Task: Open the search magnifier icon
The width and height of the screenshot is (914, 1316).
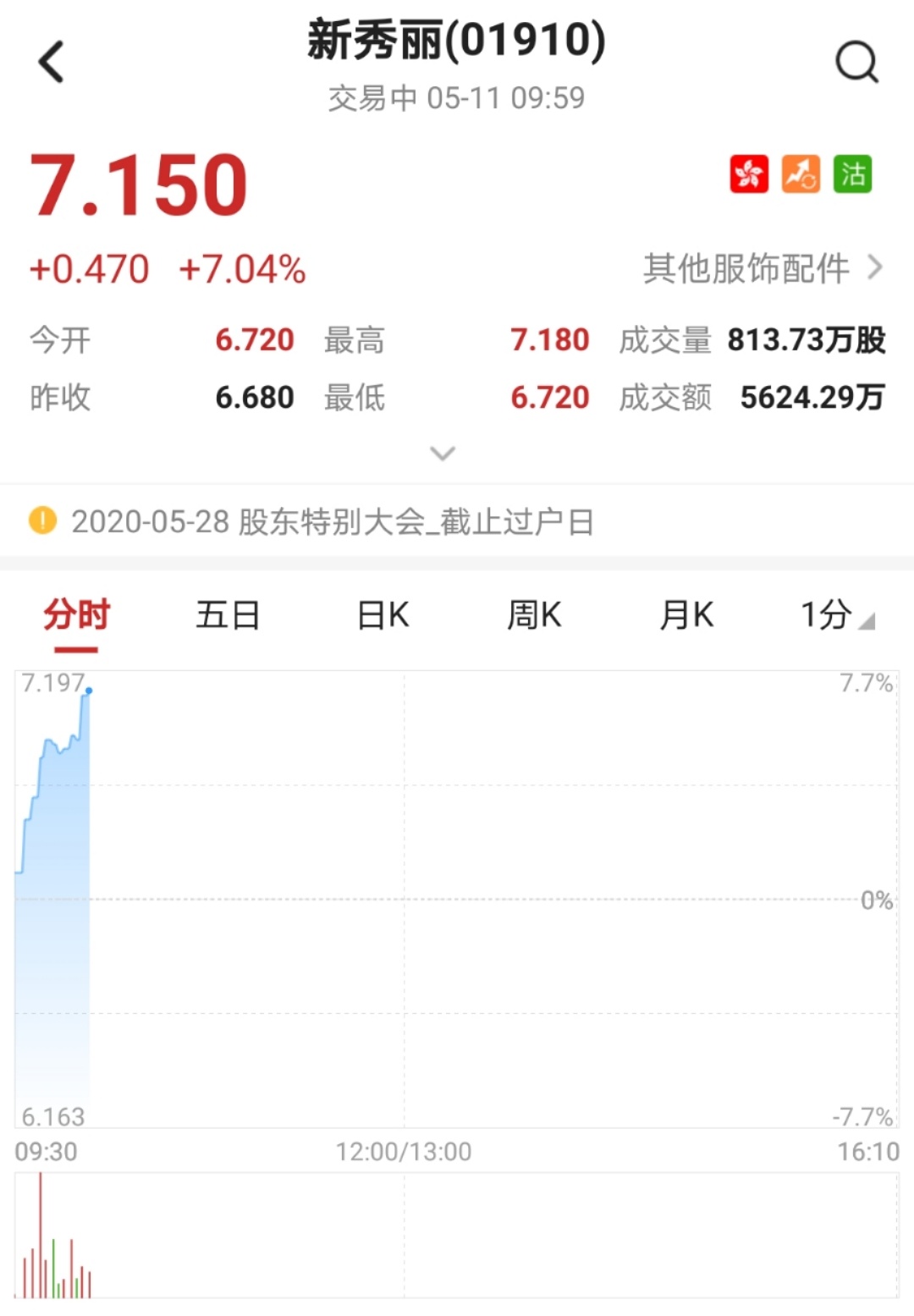Action: [856, 63]
